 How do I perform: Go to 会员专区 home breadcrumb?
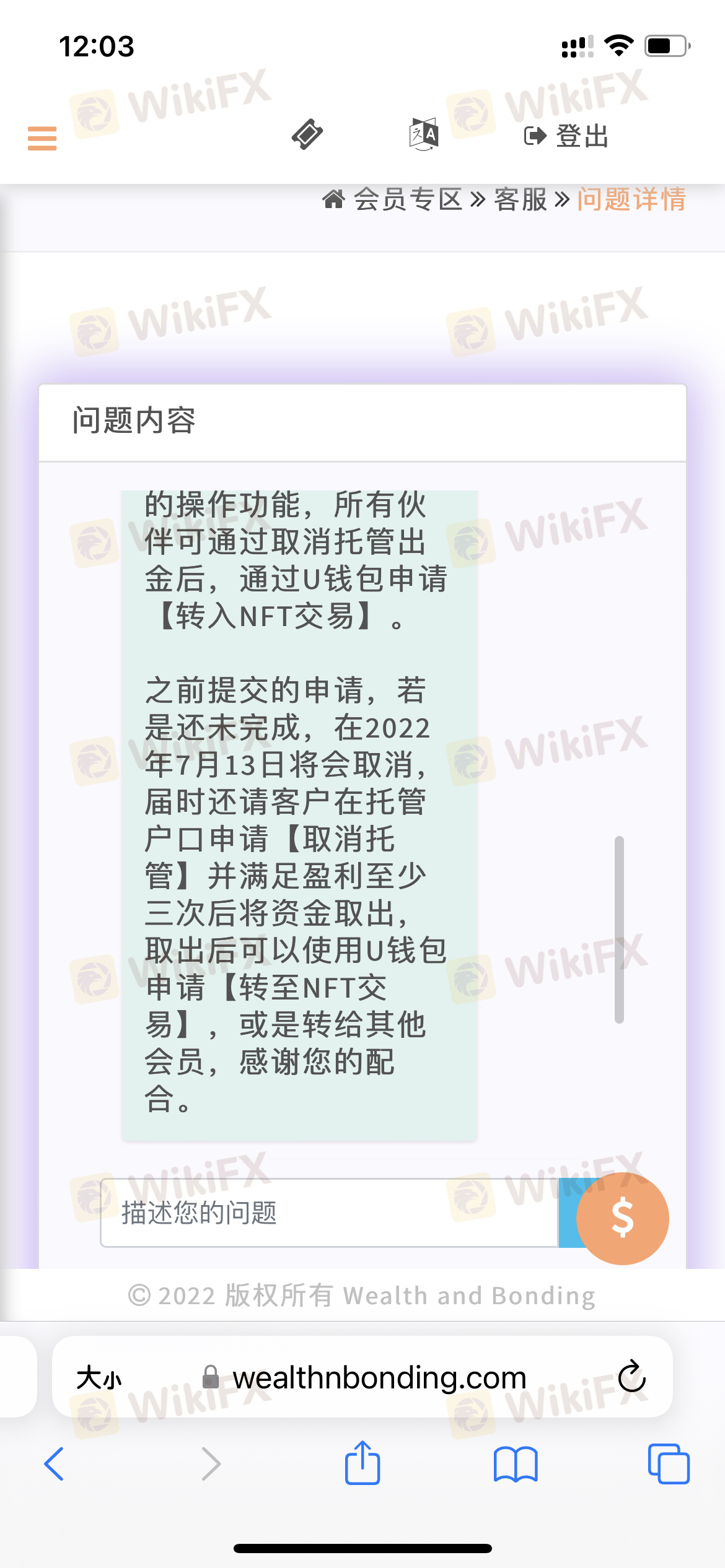point(408,199)
